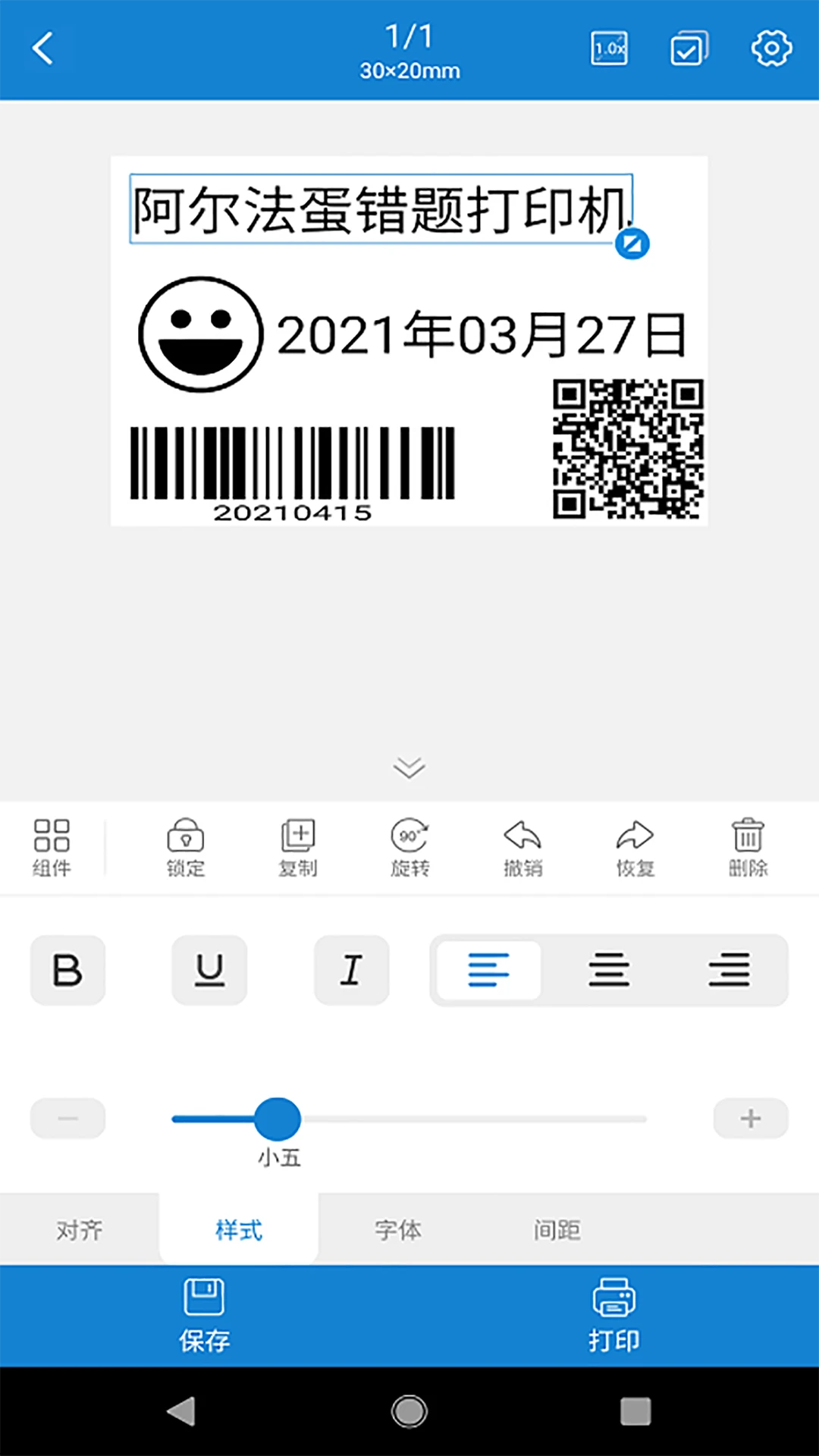Delete the selected element with 删除

click(x=748, y=847)
